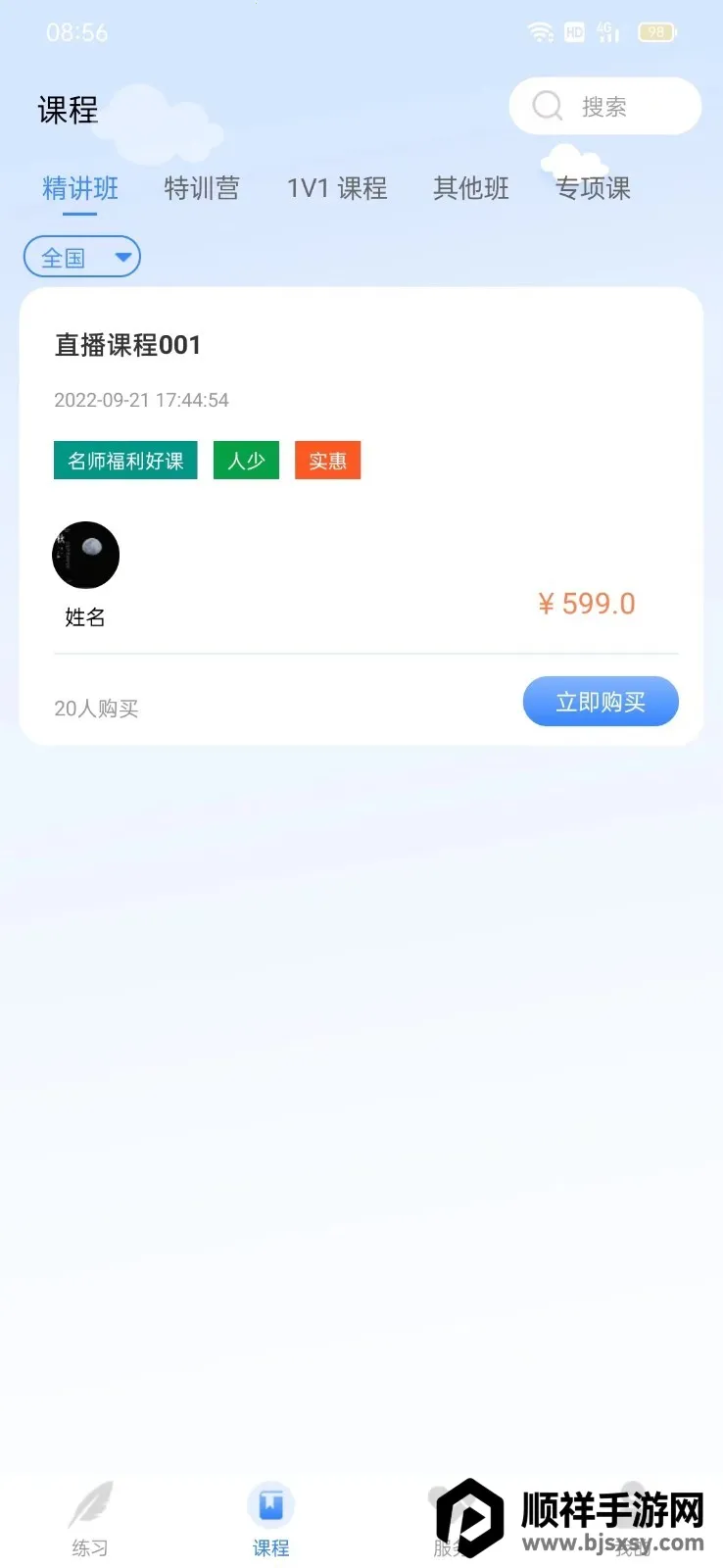
Task: Tap the price ¥599.0 text
Action: pos(586,604)
